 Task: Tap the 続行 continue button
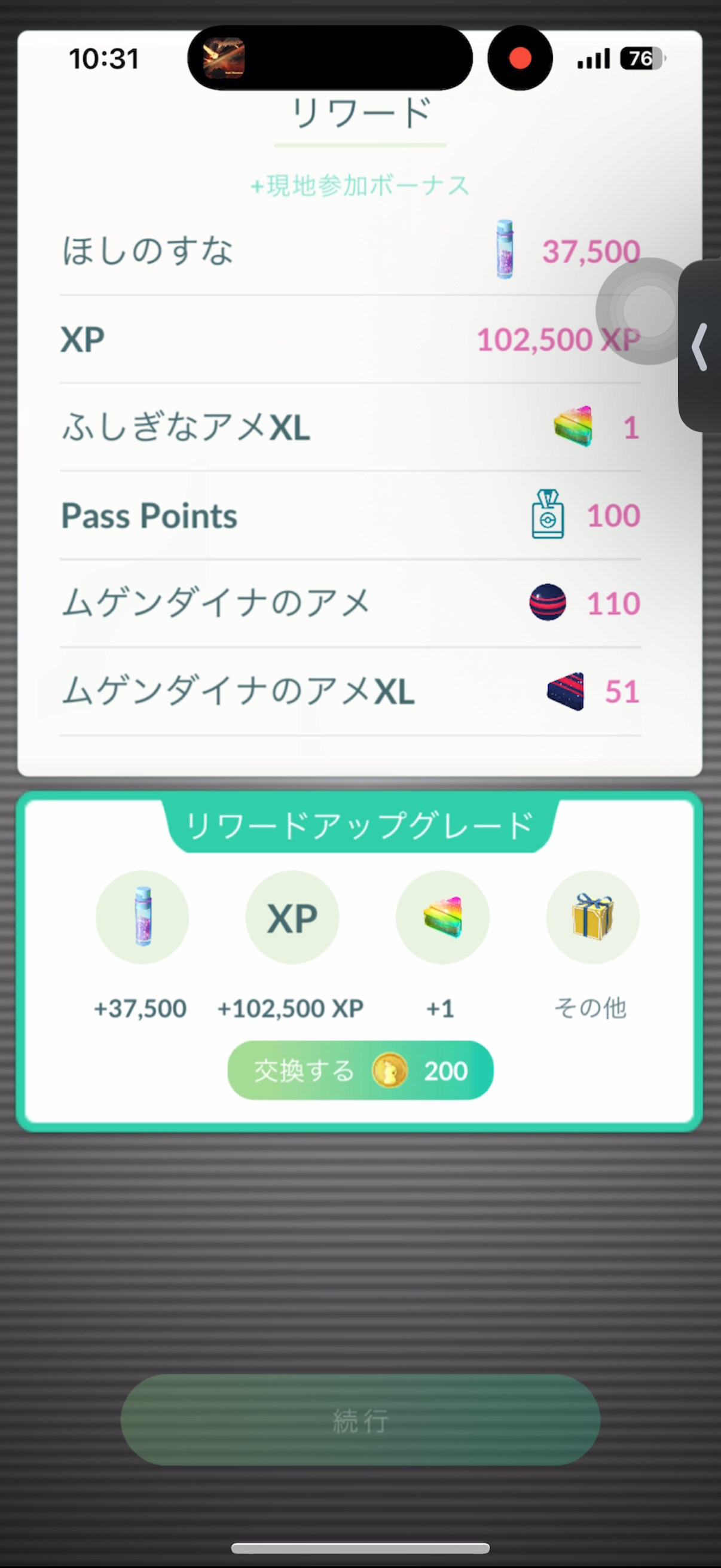(x=360, y=1420)
